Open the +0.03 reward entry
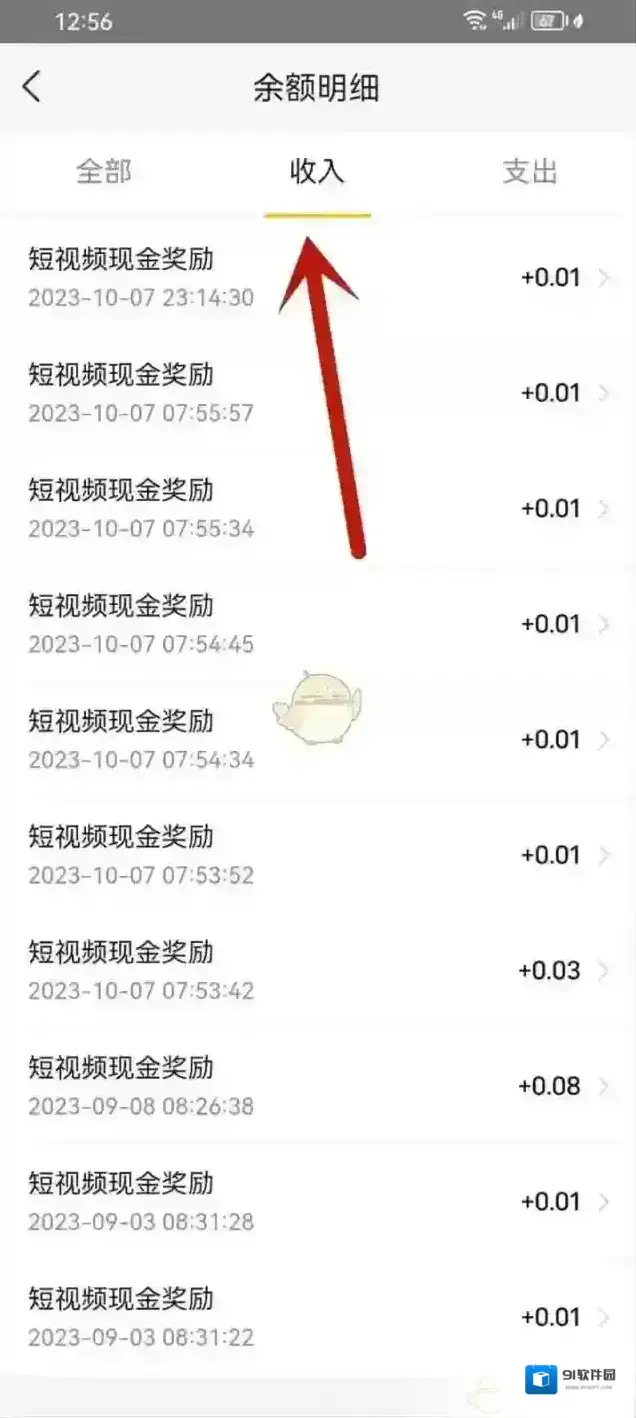The height and width of the screenshot is (1418, 636). (x=318, y=971)
